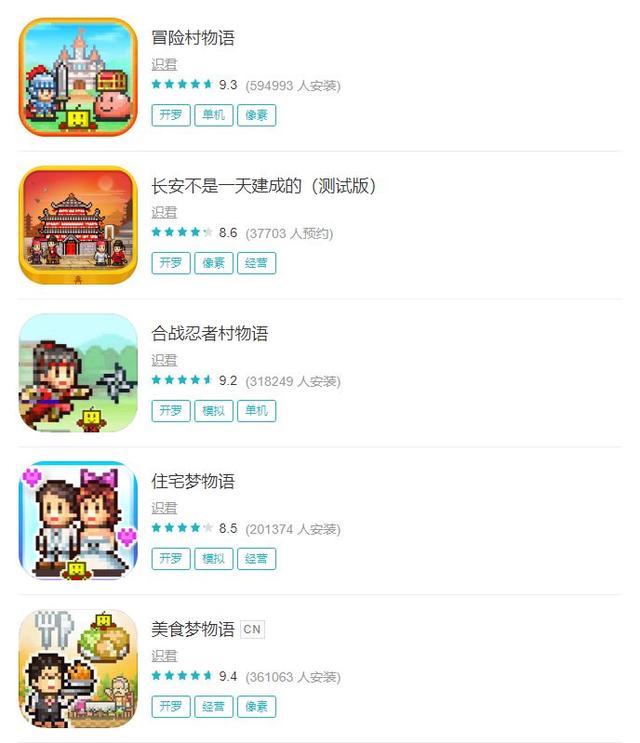Tap the 合战忍者村物语 ninja icon
Viewport: 640px width, 743px height.
(78, 373)
